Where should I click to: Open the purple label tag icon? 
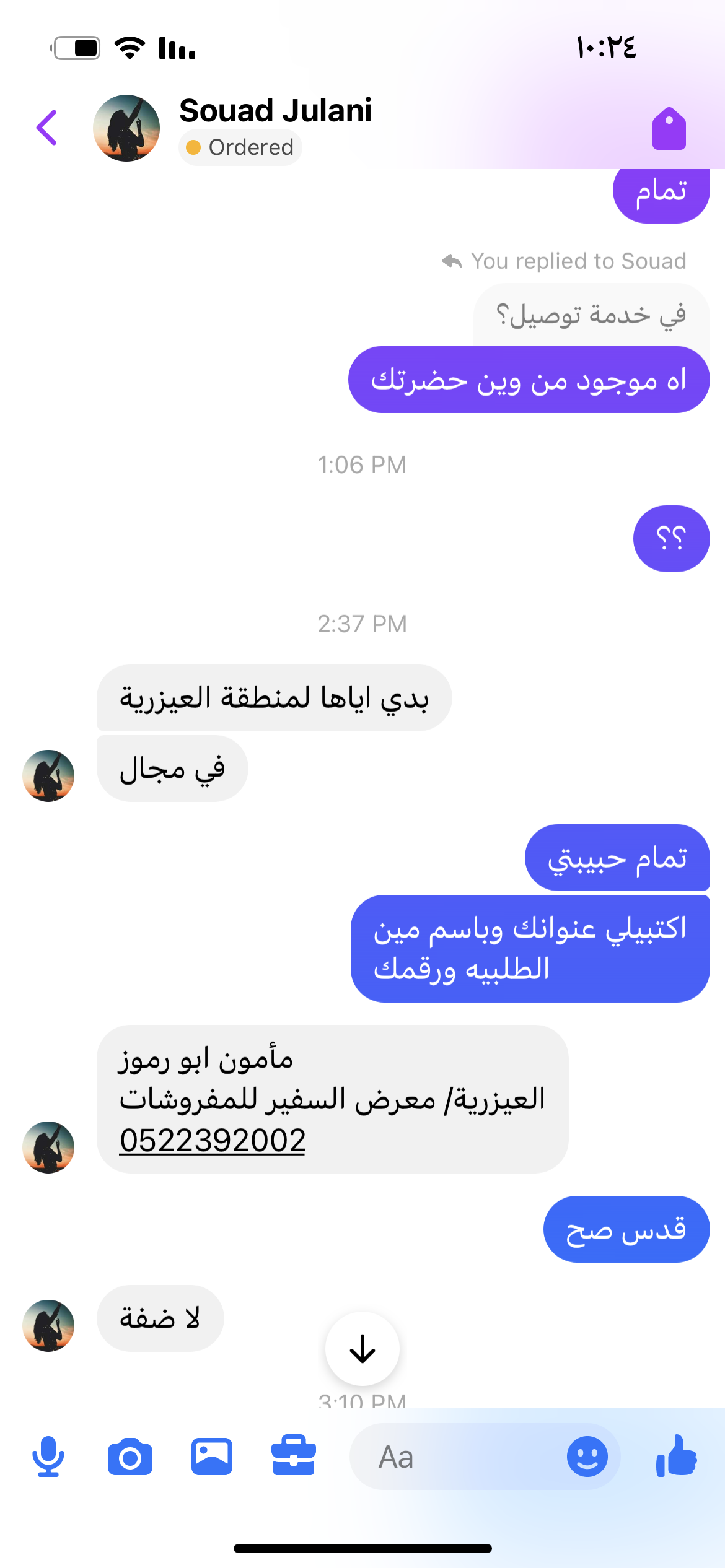(669, 129)
